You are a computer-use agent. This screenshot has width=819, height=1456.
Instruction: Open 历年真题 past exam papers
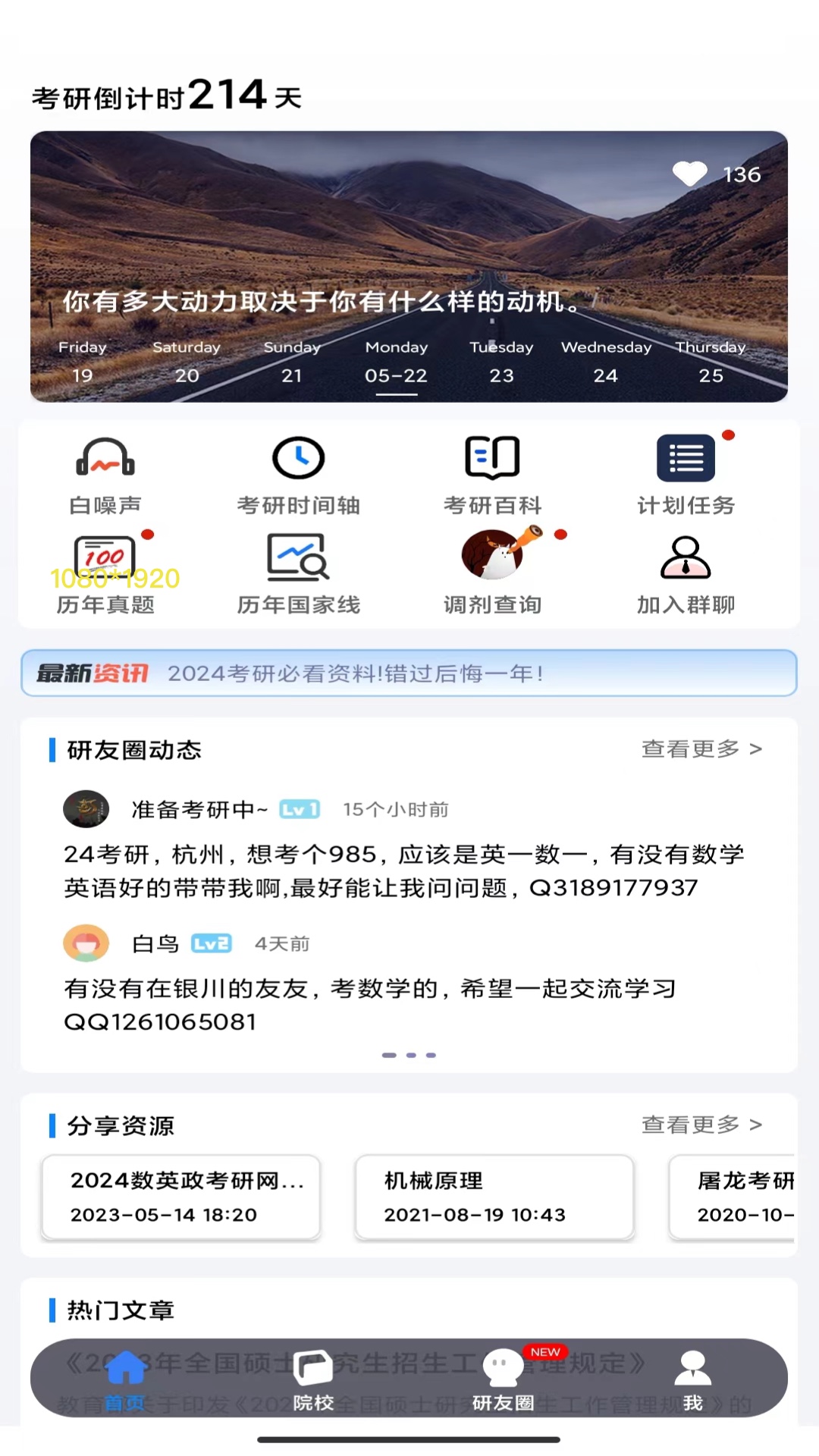coord(106,573)
